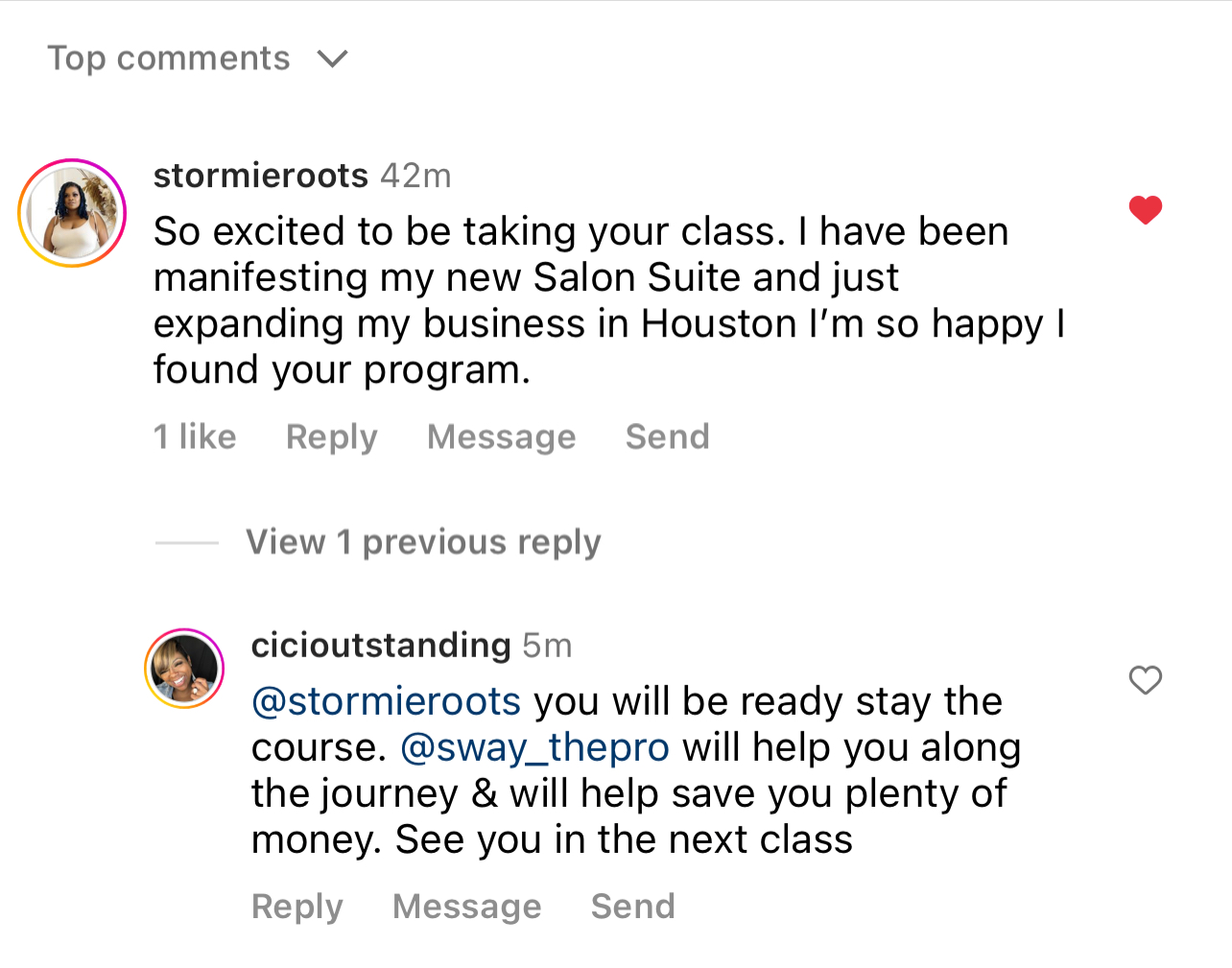Message stormieroots from her comment

(x=501, y=437)
